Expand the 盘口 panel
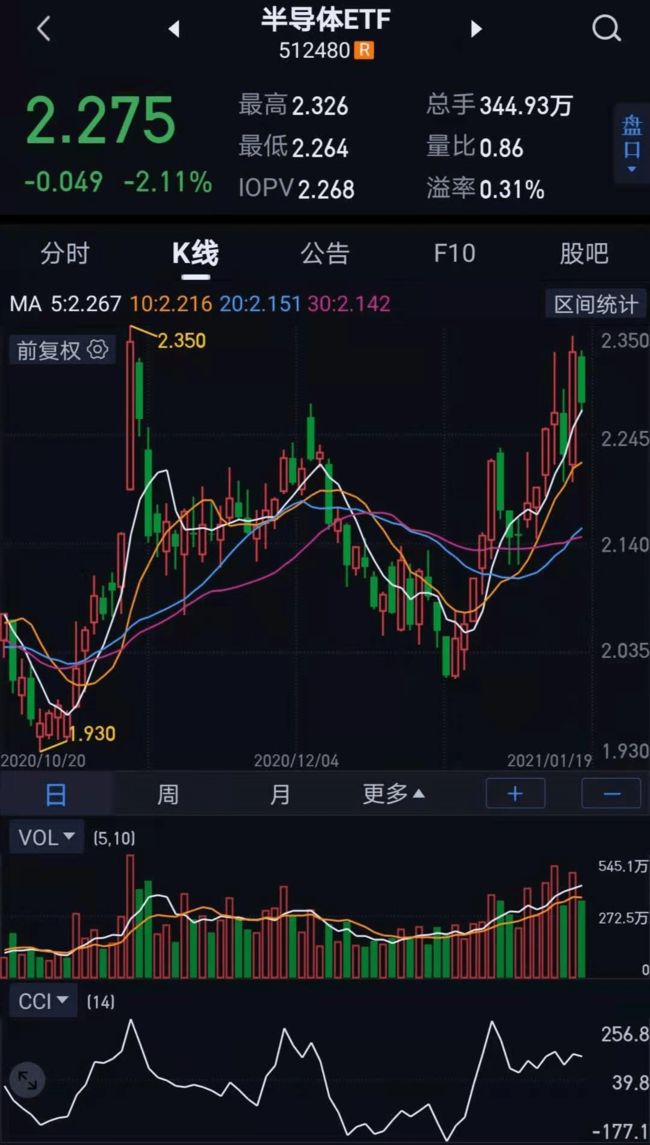Viewport: 650px width, 1145px height. tap(631, 144)
